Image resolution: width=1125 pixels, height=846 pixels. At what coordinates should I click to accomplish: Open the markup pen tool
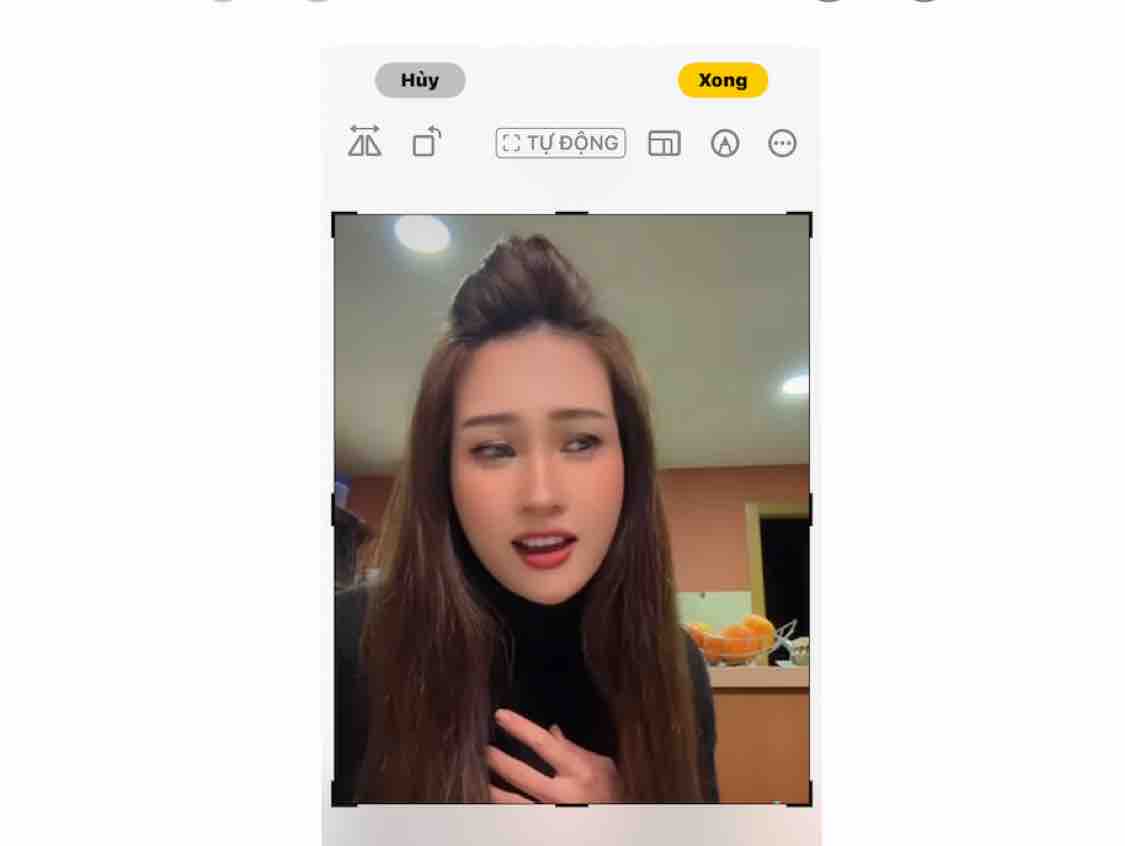[x=724, y=143]
